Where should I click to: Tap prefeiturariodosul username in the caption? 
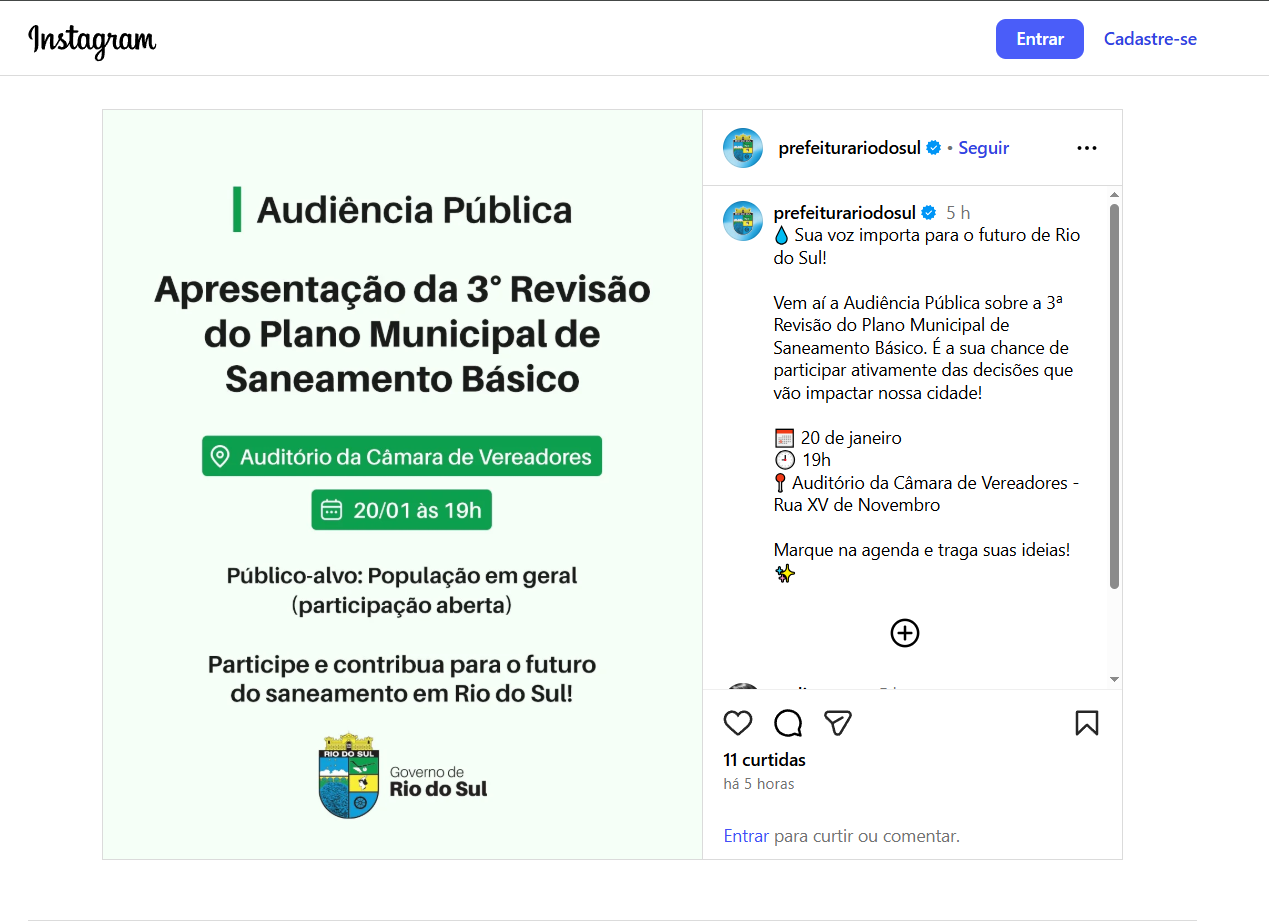coord(844,213)
